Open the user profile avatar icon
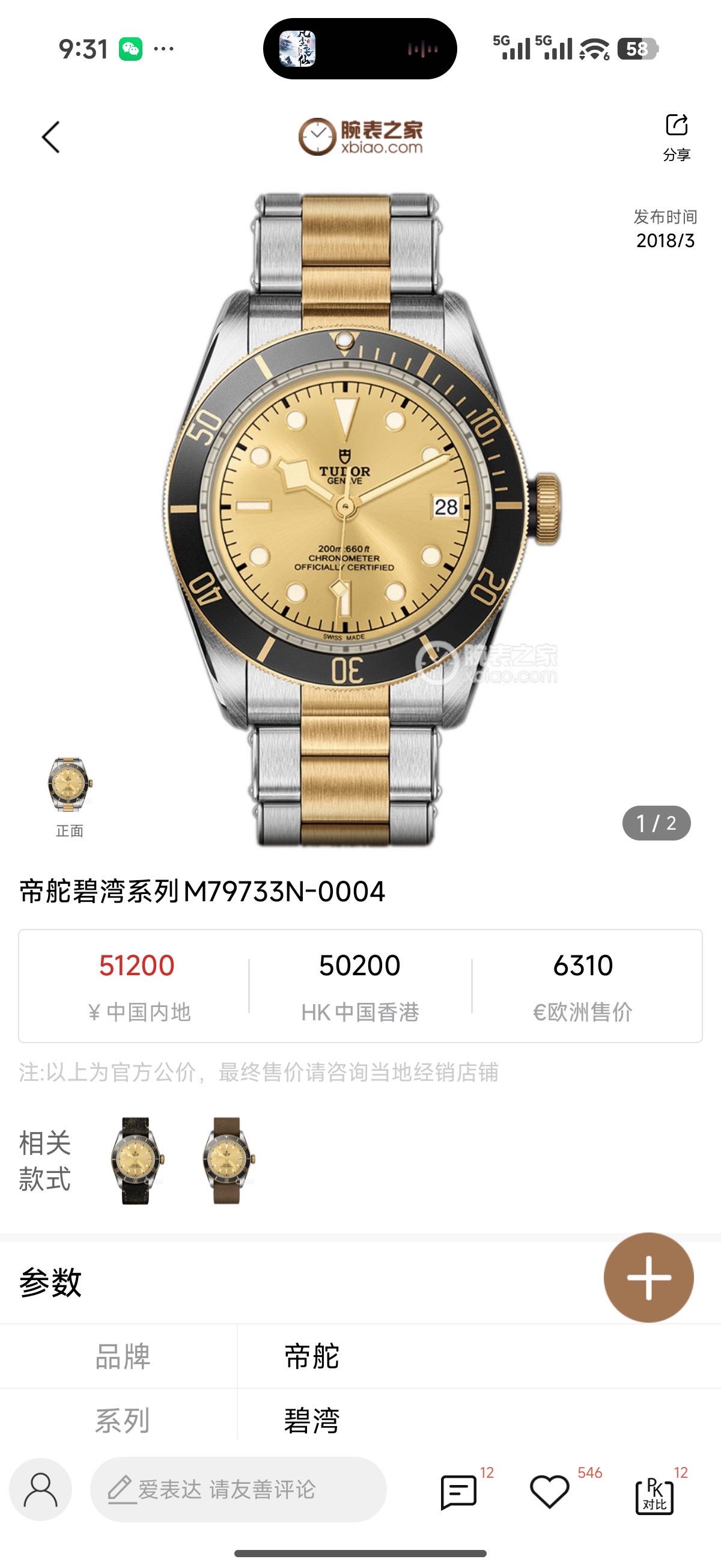The width and height of the screenshot is (721, 1568). (x=41, y=1489)
